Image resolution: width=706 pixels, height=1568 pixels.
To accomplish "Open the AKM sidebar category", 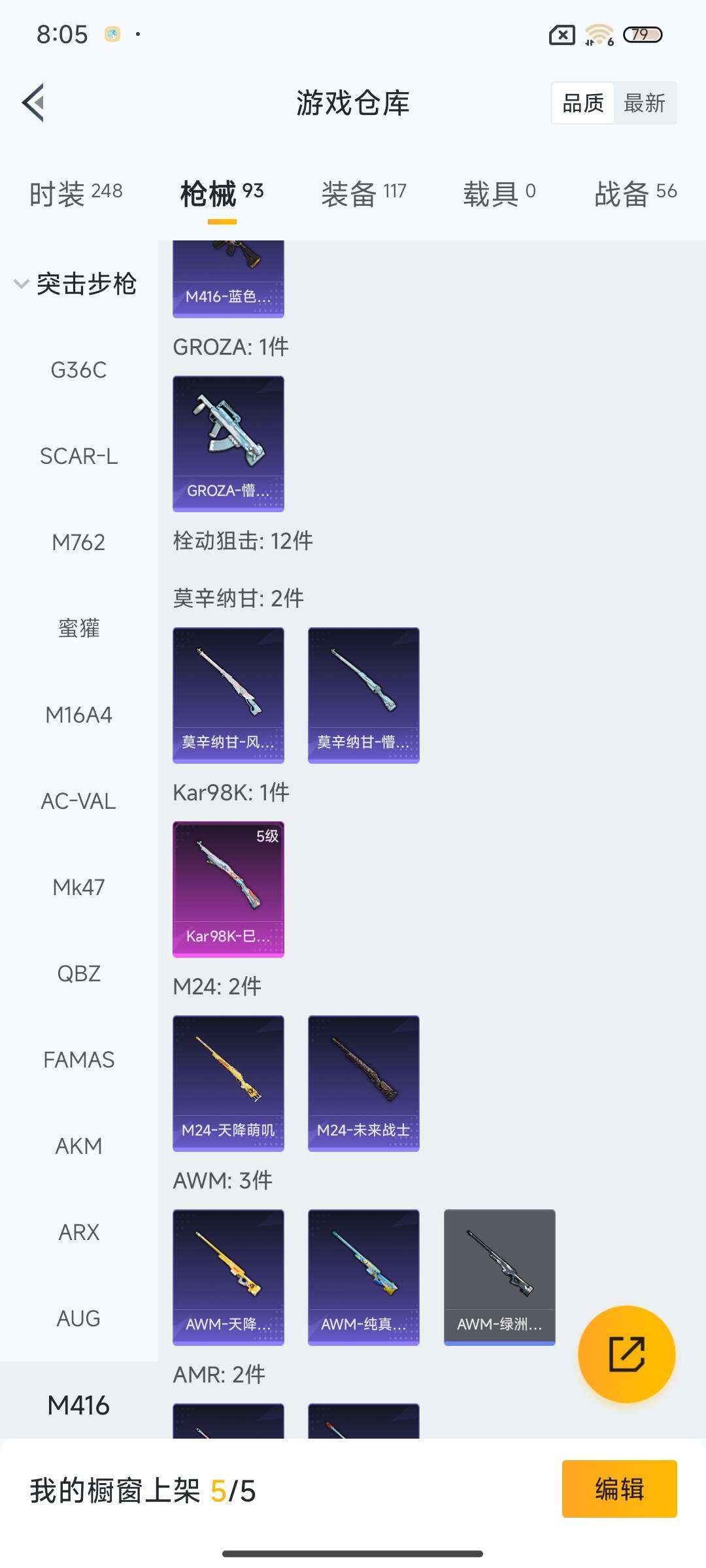I will [x=78, y=1146].
